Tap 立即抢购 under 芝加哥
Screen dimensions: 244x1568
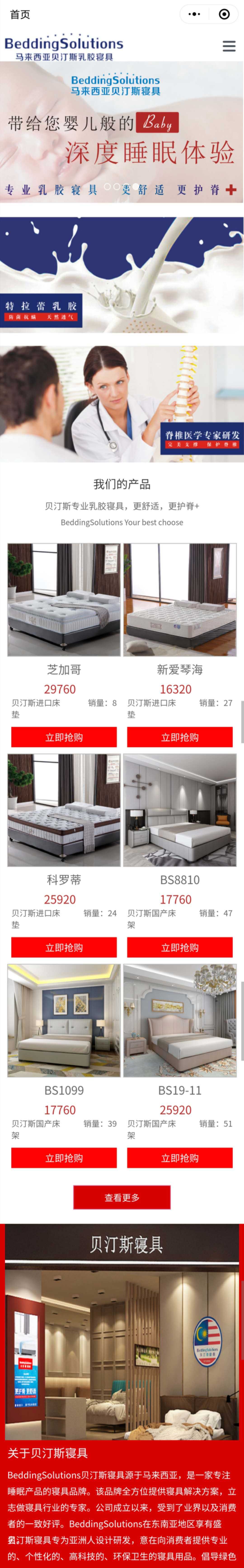pos(64,737)
